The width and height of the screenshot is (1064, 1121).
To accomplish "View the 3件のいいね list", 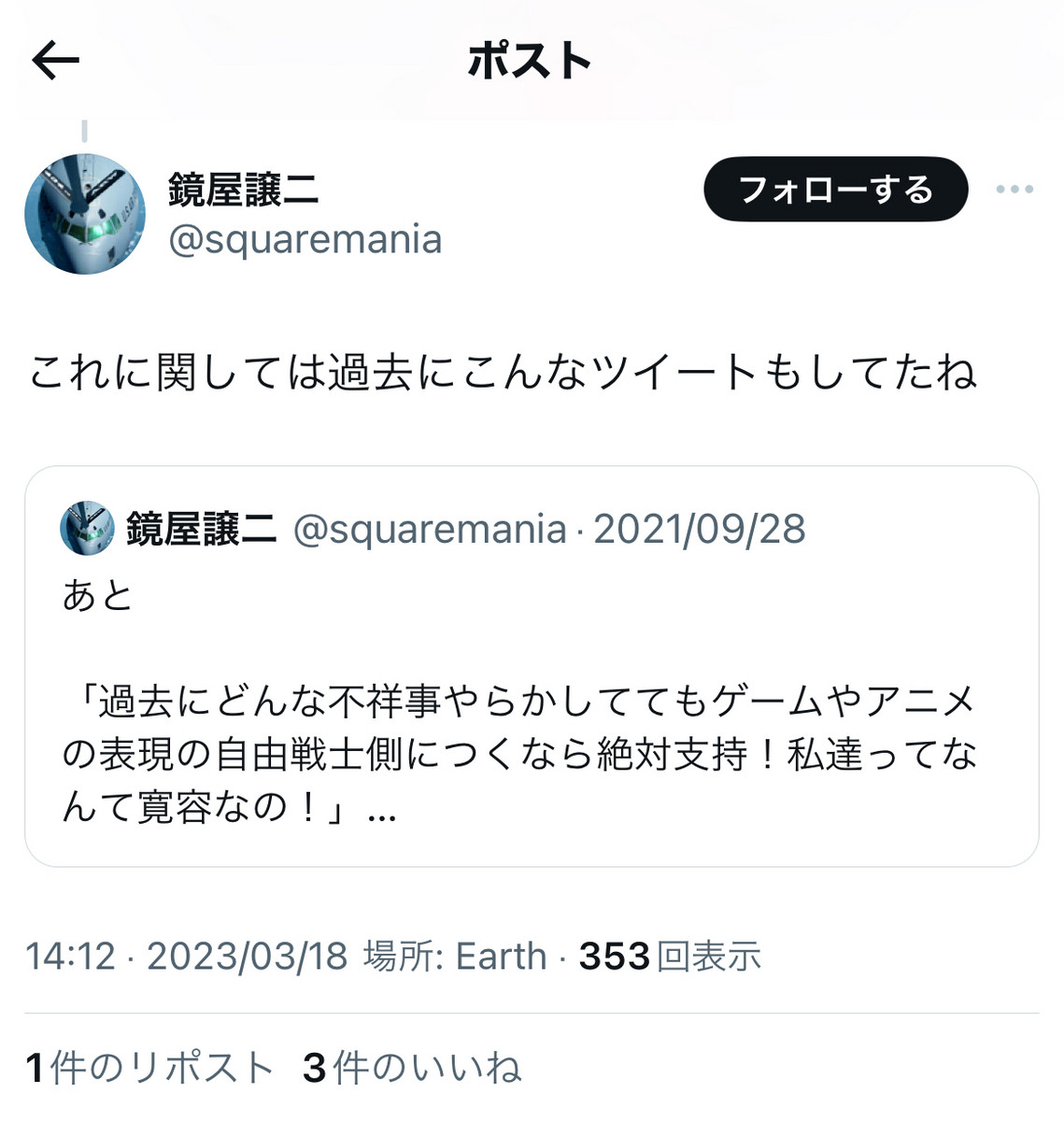I will point(412,1068).
